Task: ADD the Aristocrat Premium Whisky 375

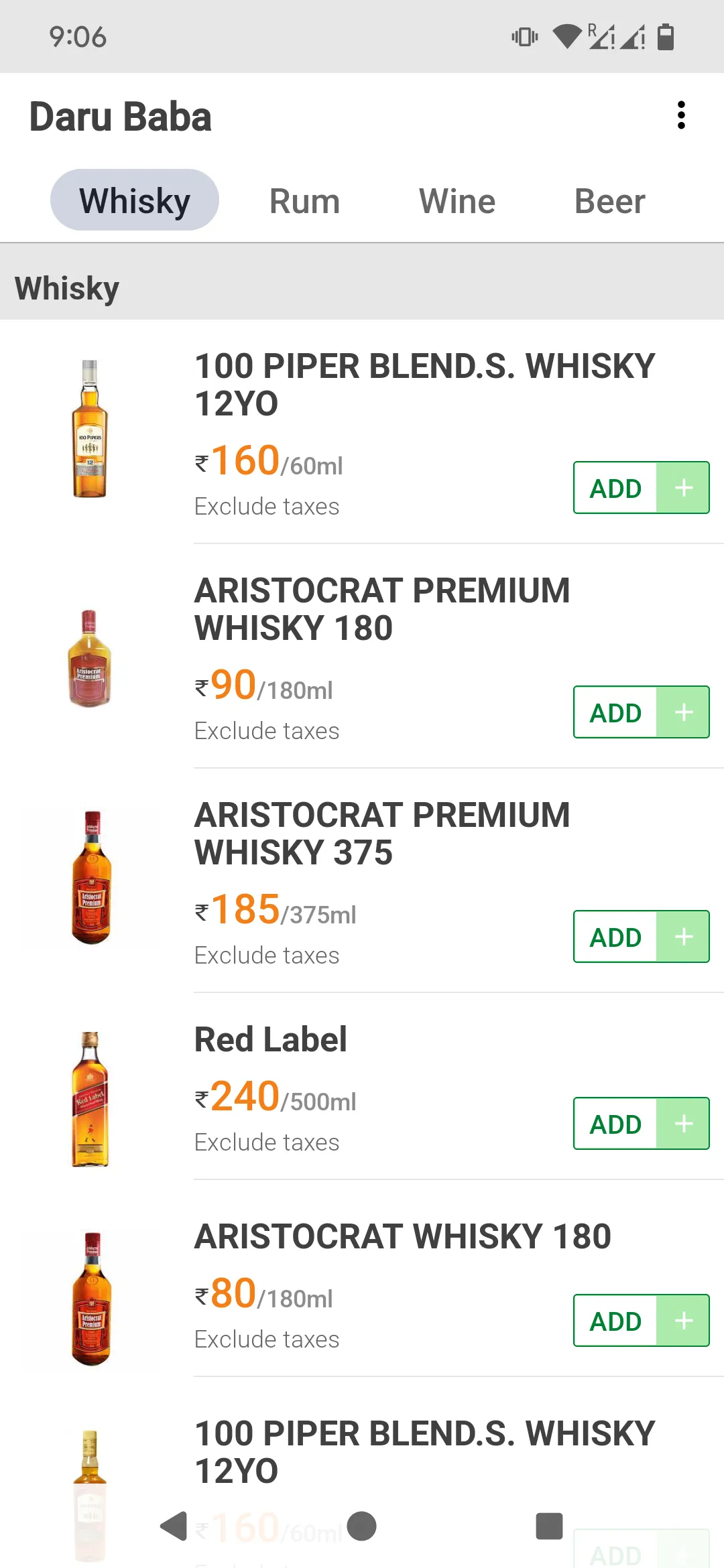Action: (x=614, y=937)
